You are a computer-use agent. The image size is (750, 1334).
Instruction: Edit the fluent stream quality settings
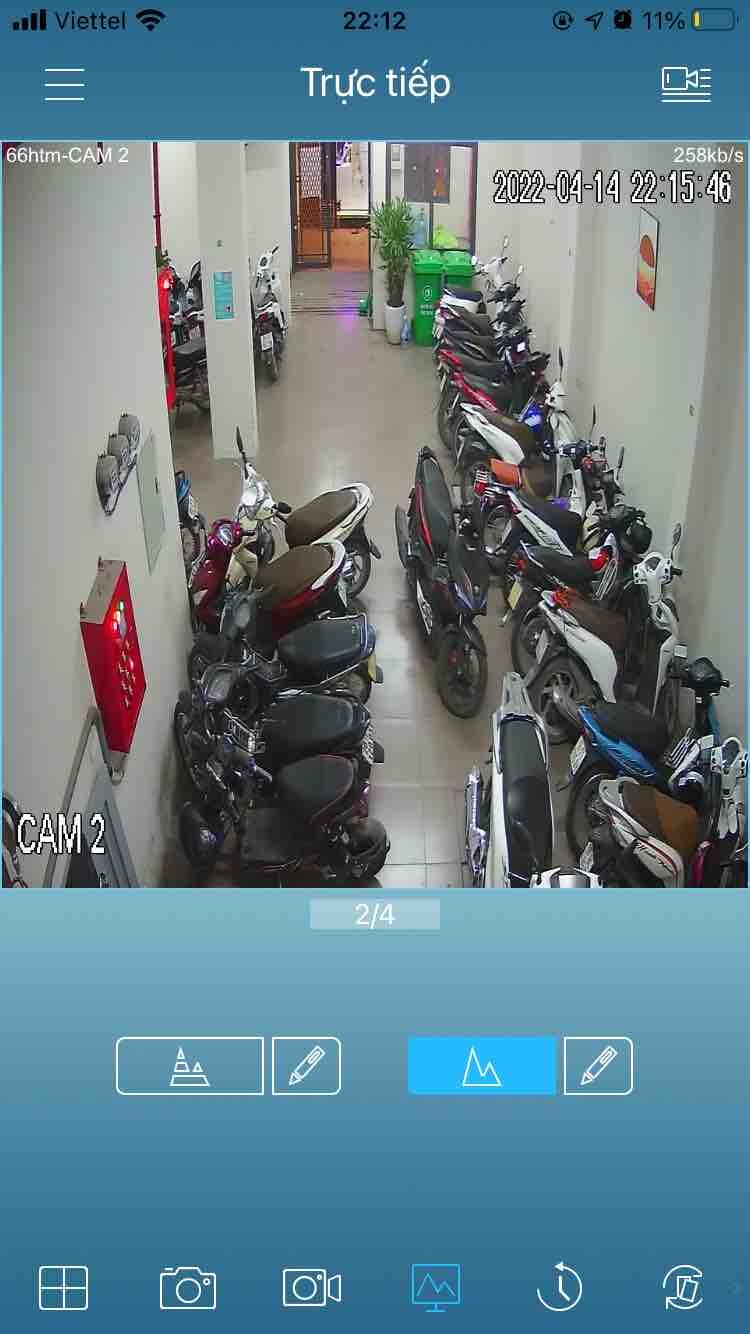point(306,1066)
